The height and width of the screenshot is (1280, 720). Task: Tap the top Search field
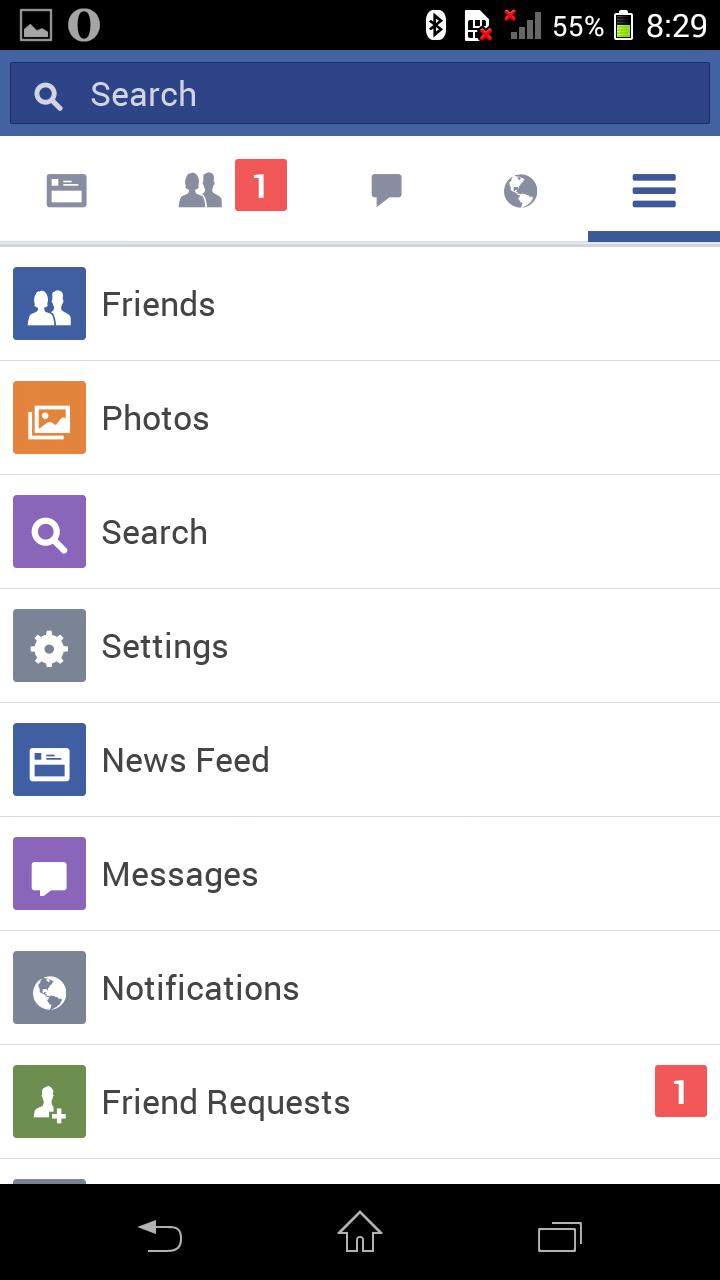coord(360,94)
